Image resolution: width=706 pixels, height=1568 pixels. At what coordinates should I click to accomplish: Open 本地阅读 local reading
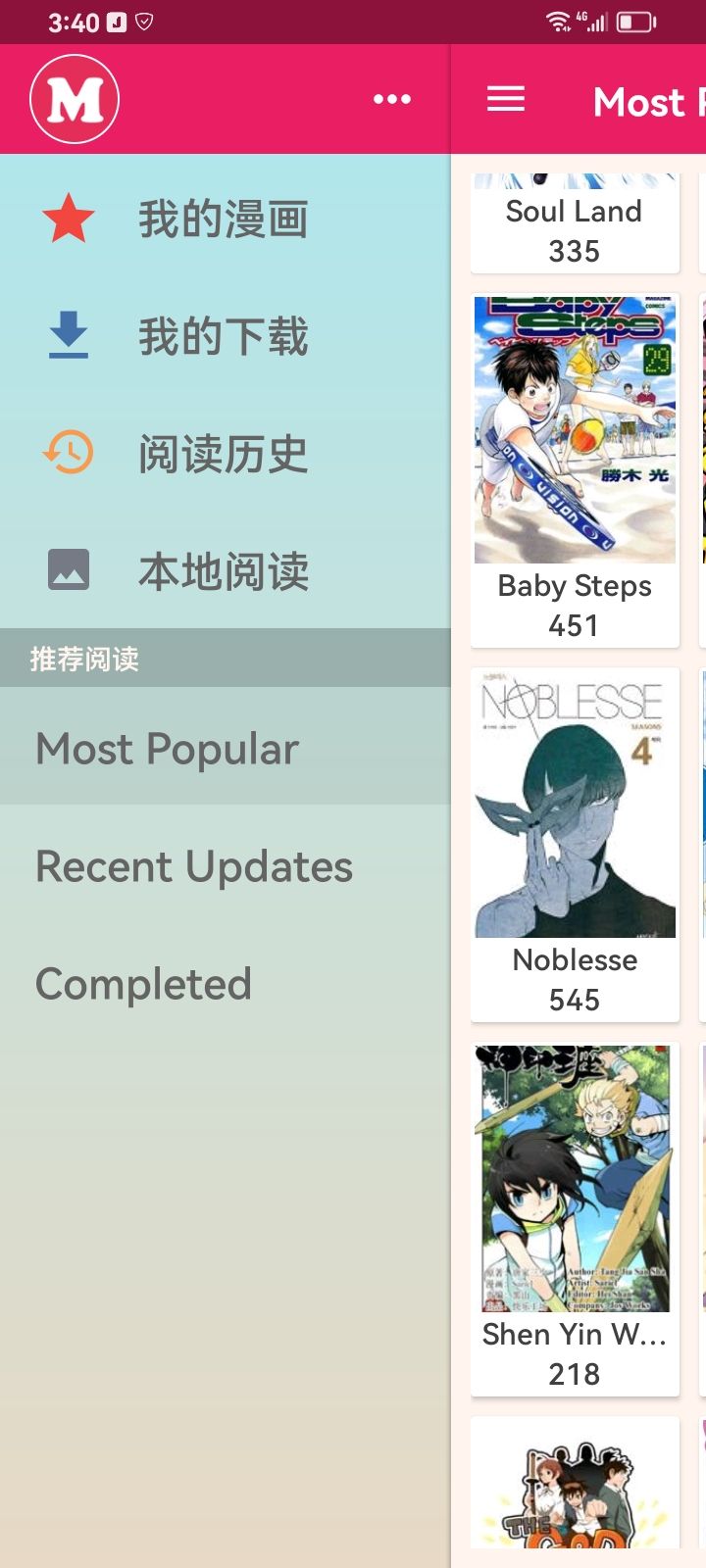point(226,570)
